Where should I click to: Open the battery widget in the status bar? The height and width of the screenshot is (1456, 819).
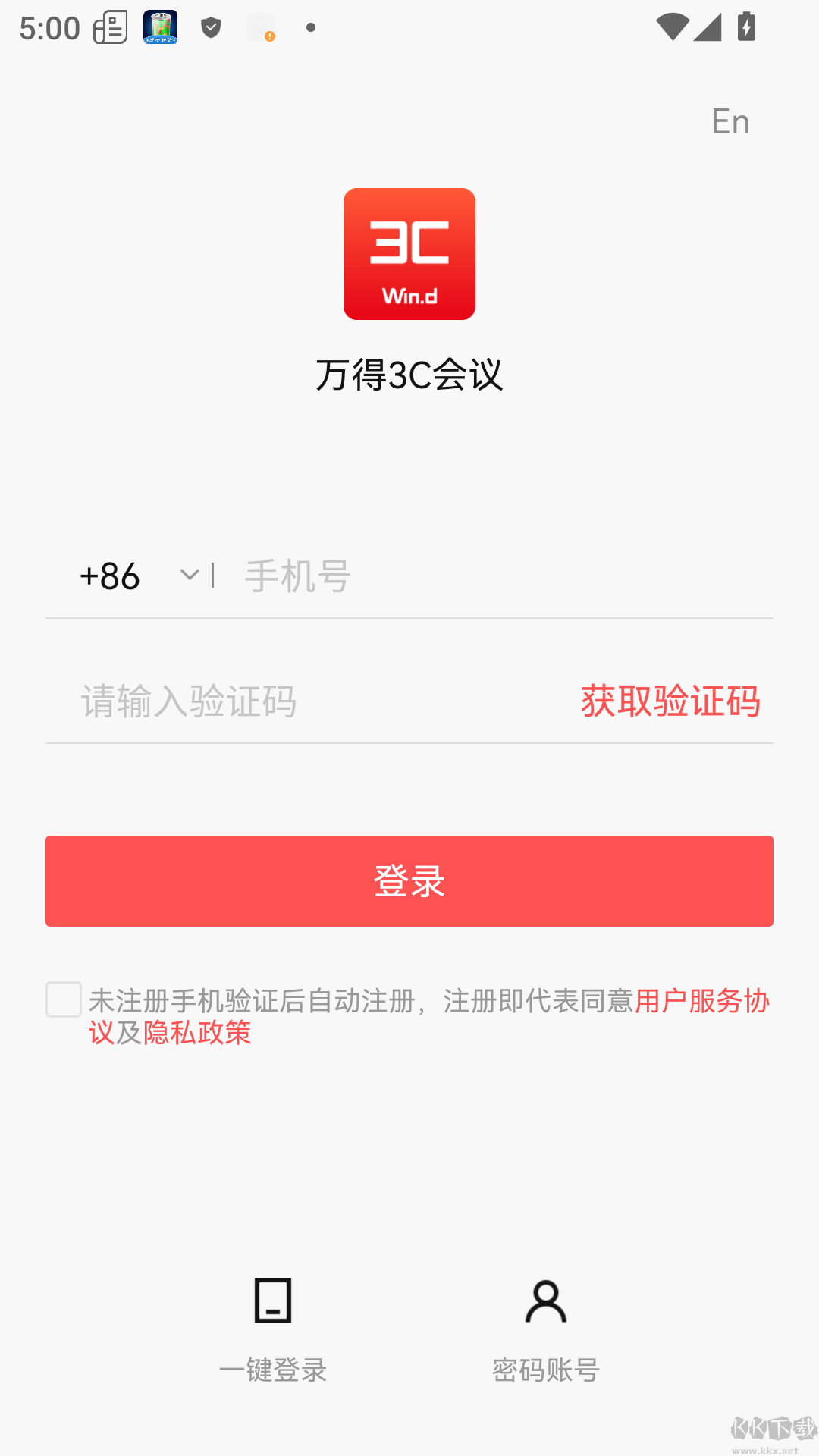tap(159, 27)
